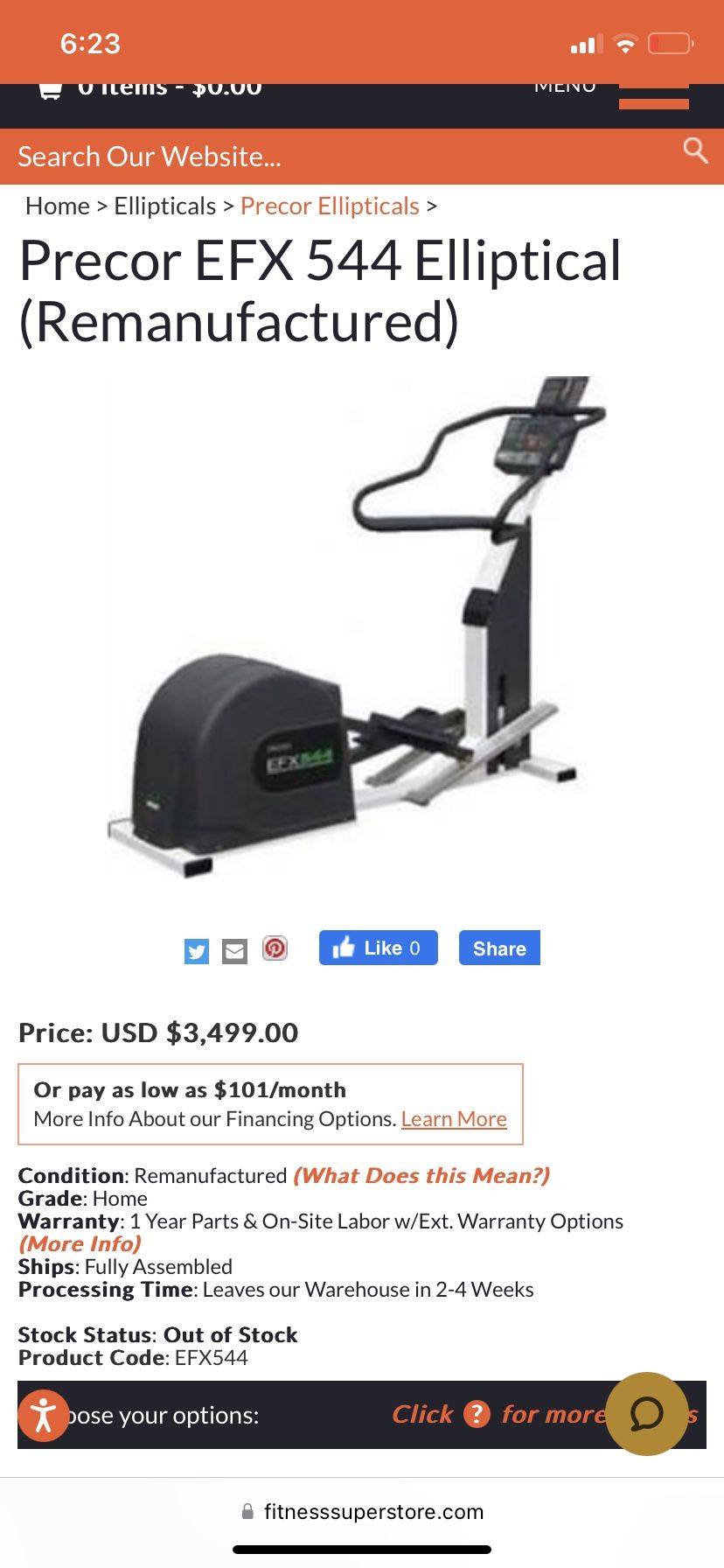Like the product on Facebook
This screenshot has width=724, height=1568.
tap(378, 948)
